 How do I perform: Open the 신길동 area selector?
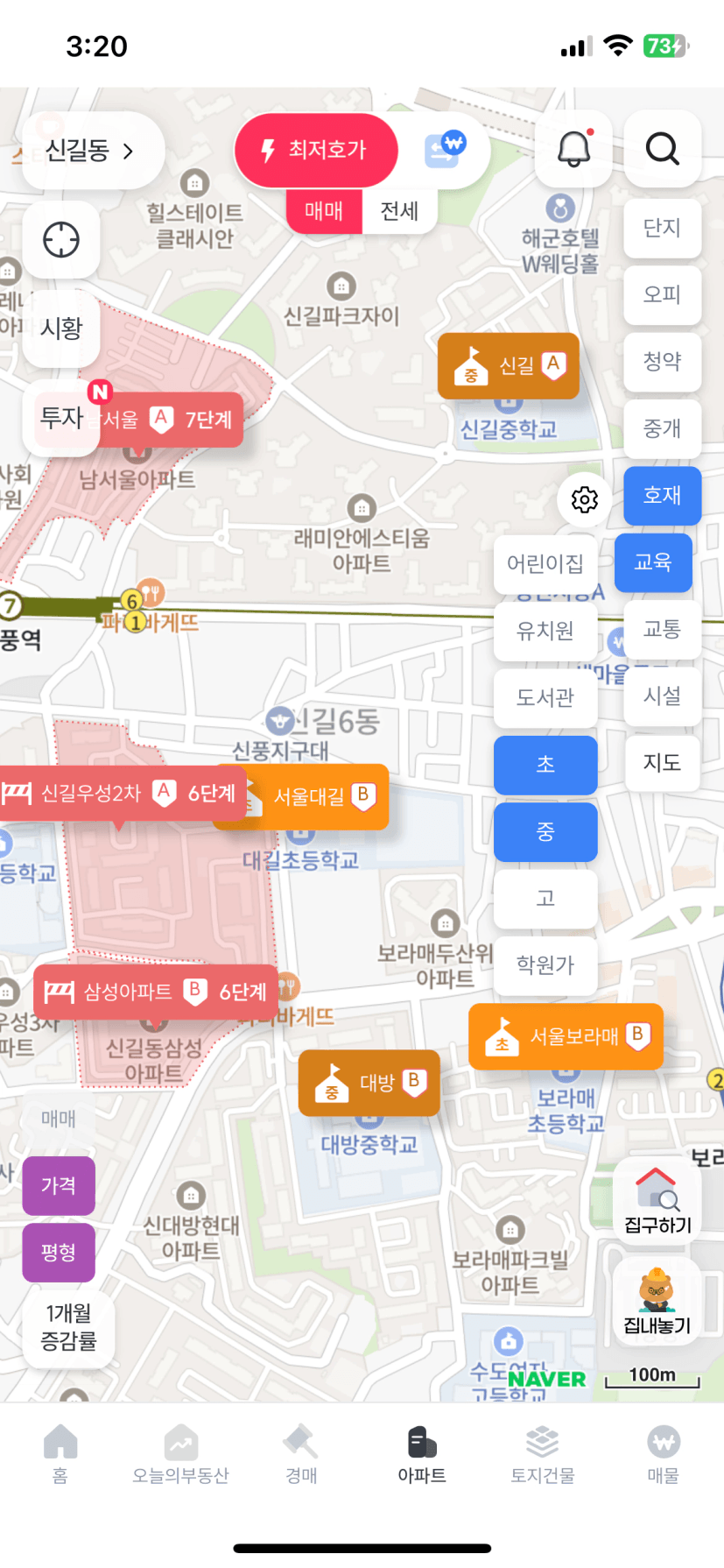[92, 151]
